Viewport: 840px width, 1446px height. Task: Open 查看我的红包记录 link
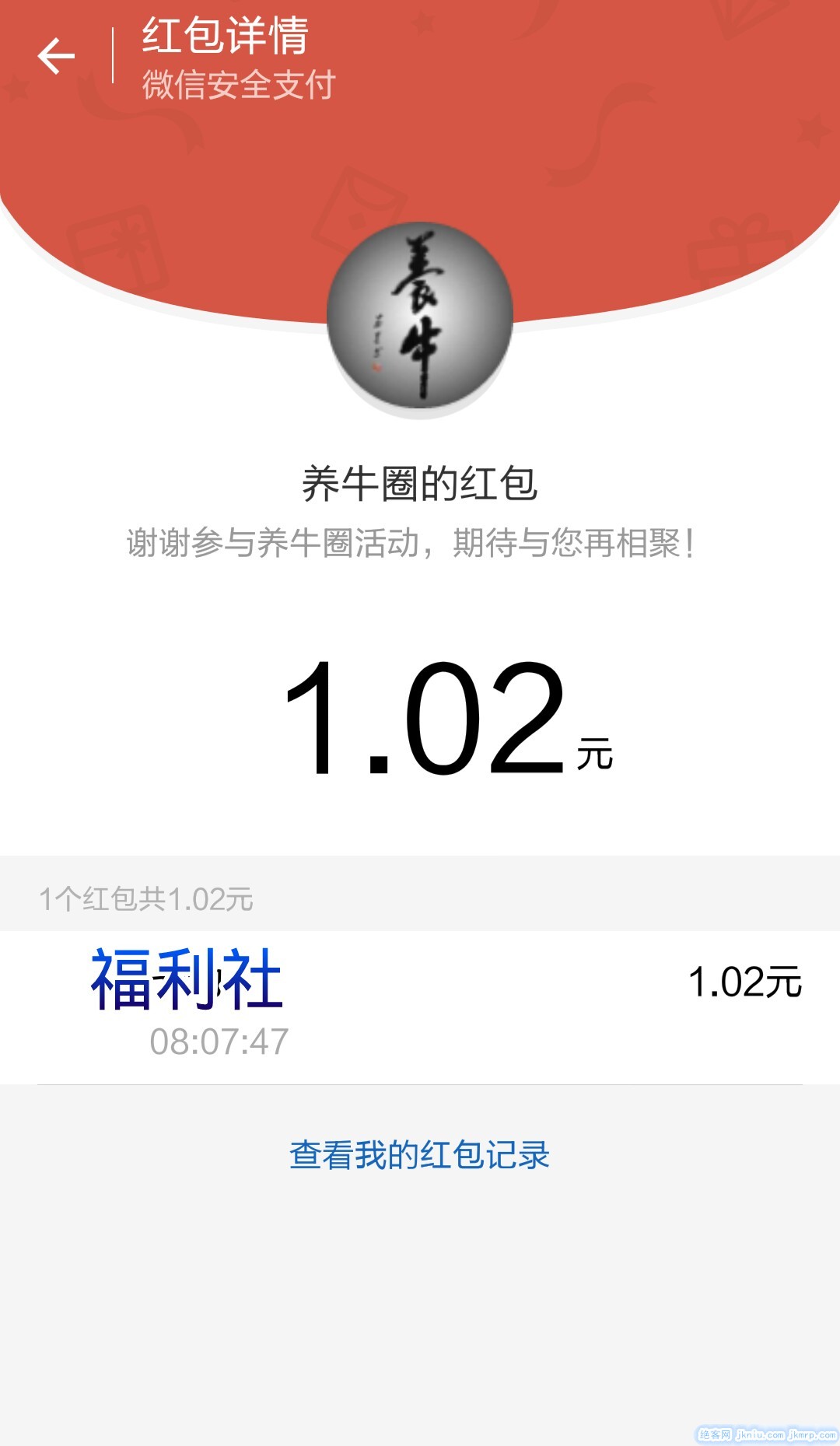(419, 1155)
